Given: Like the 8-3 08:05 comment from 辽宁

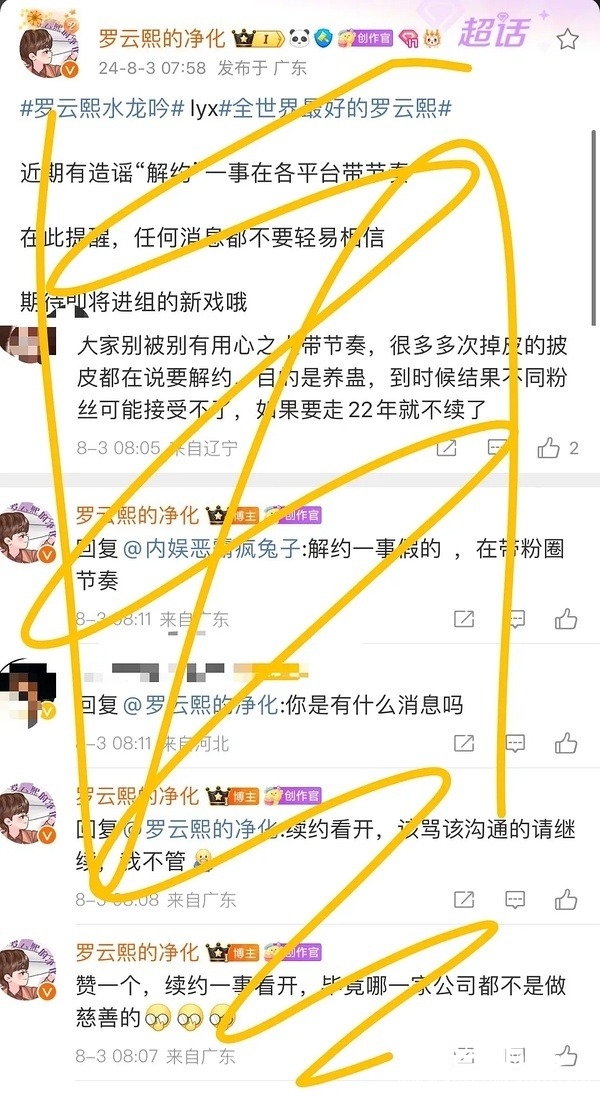Looking at the screenshot, I should click(x=549, y=448).
